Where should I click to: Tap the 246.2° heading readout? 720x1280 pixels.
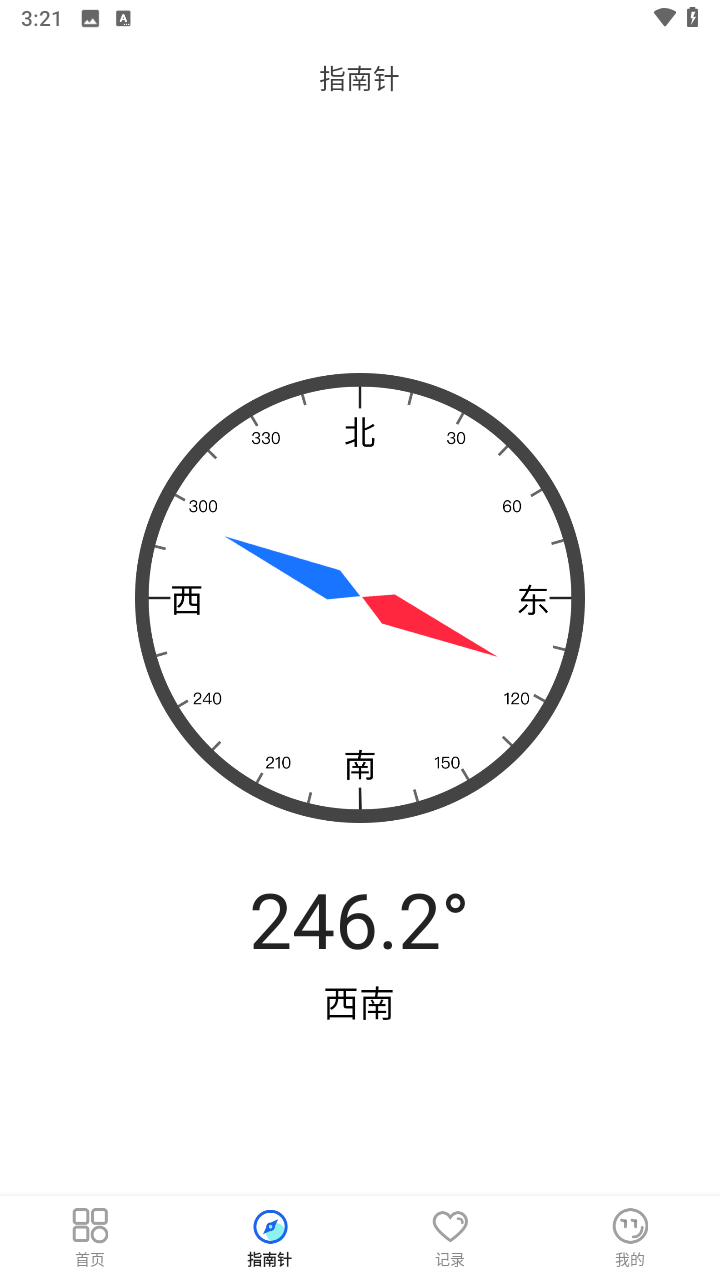click(x=360, y=921)
